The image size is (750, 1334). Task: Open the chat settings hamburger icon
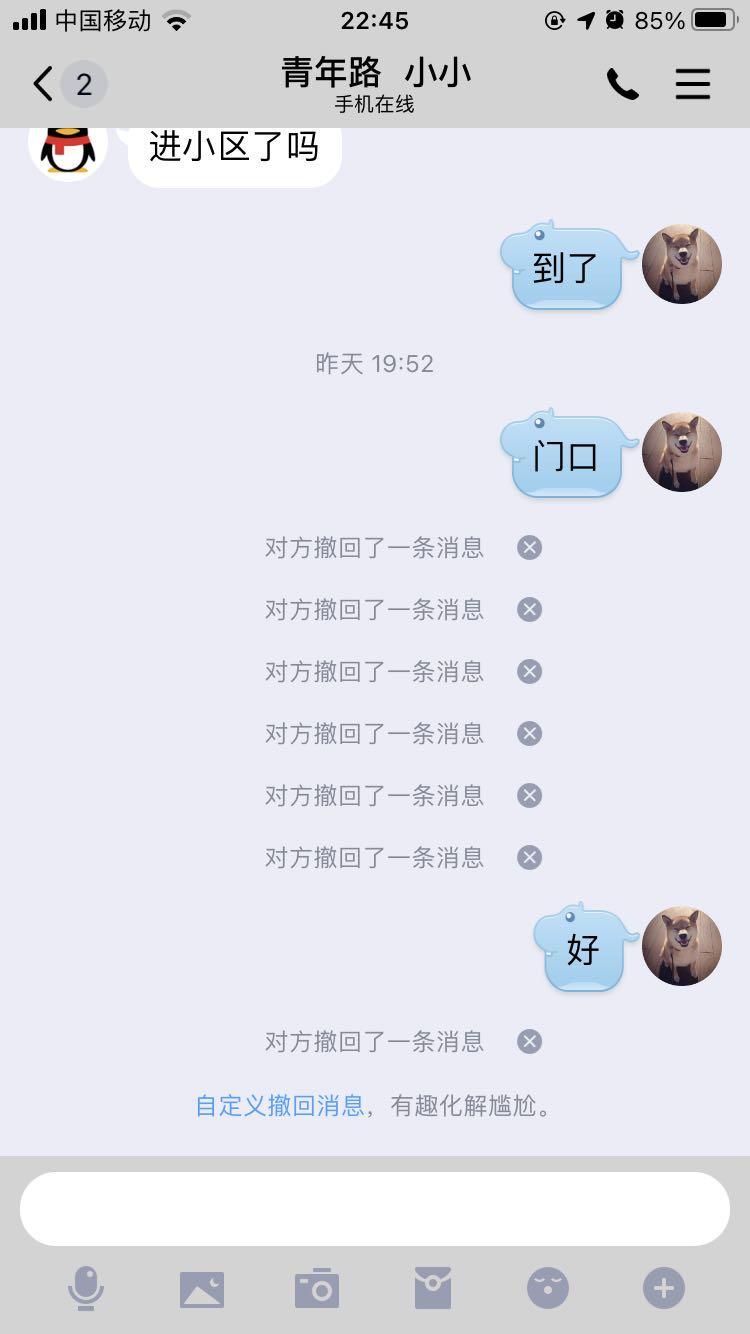[693, 84]
